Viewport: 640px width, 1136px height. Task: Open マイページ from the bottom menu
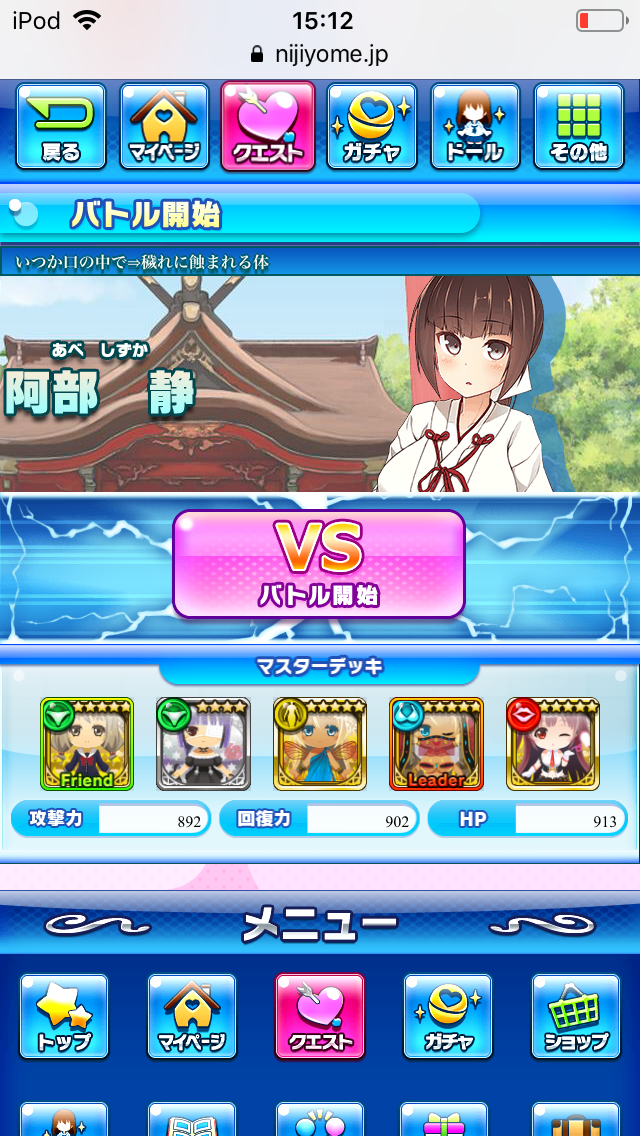(192, 1016)
